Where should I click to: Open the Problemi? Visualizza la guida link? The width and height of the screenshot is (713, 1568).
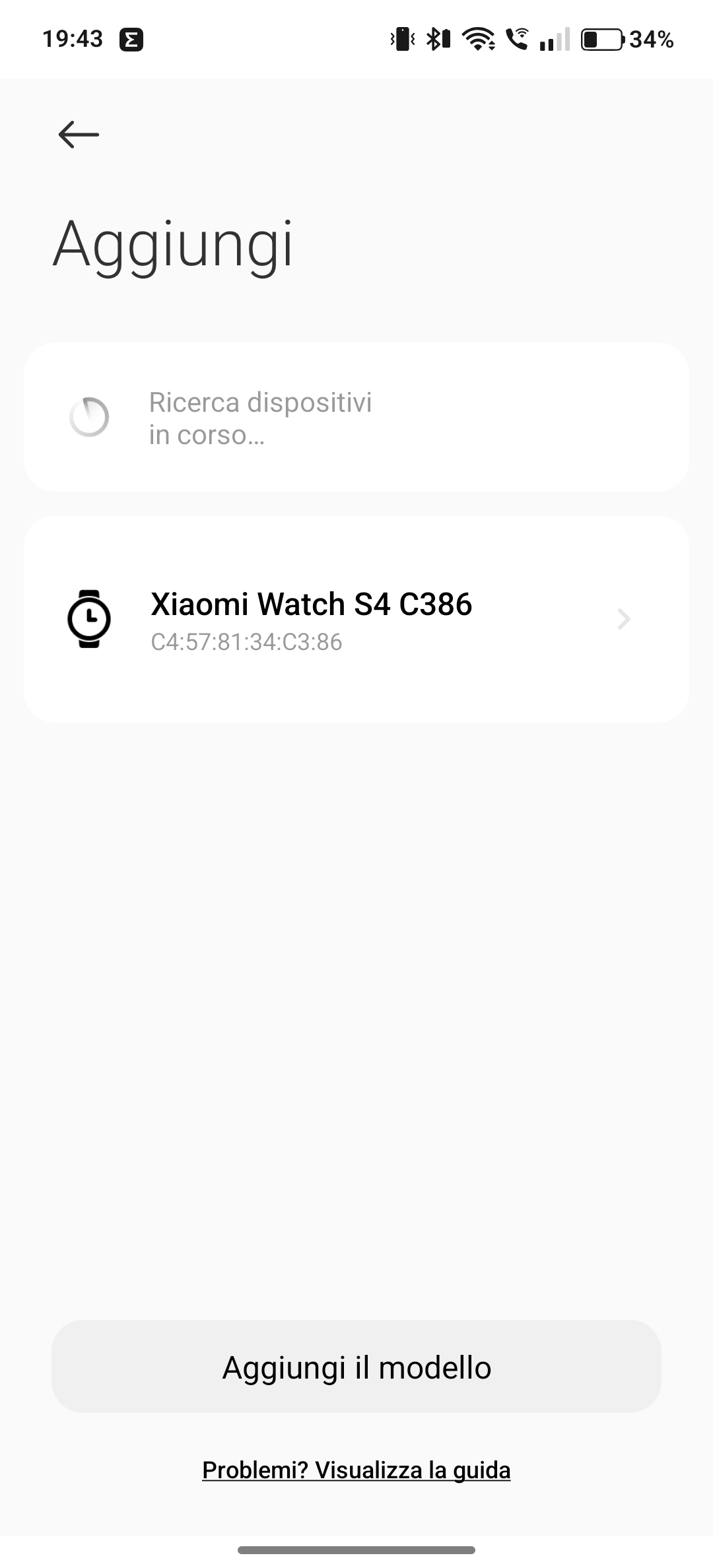tap(356, 1470)
